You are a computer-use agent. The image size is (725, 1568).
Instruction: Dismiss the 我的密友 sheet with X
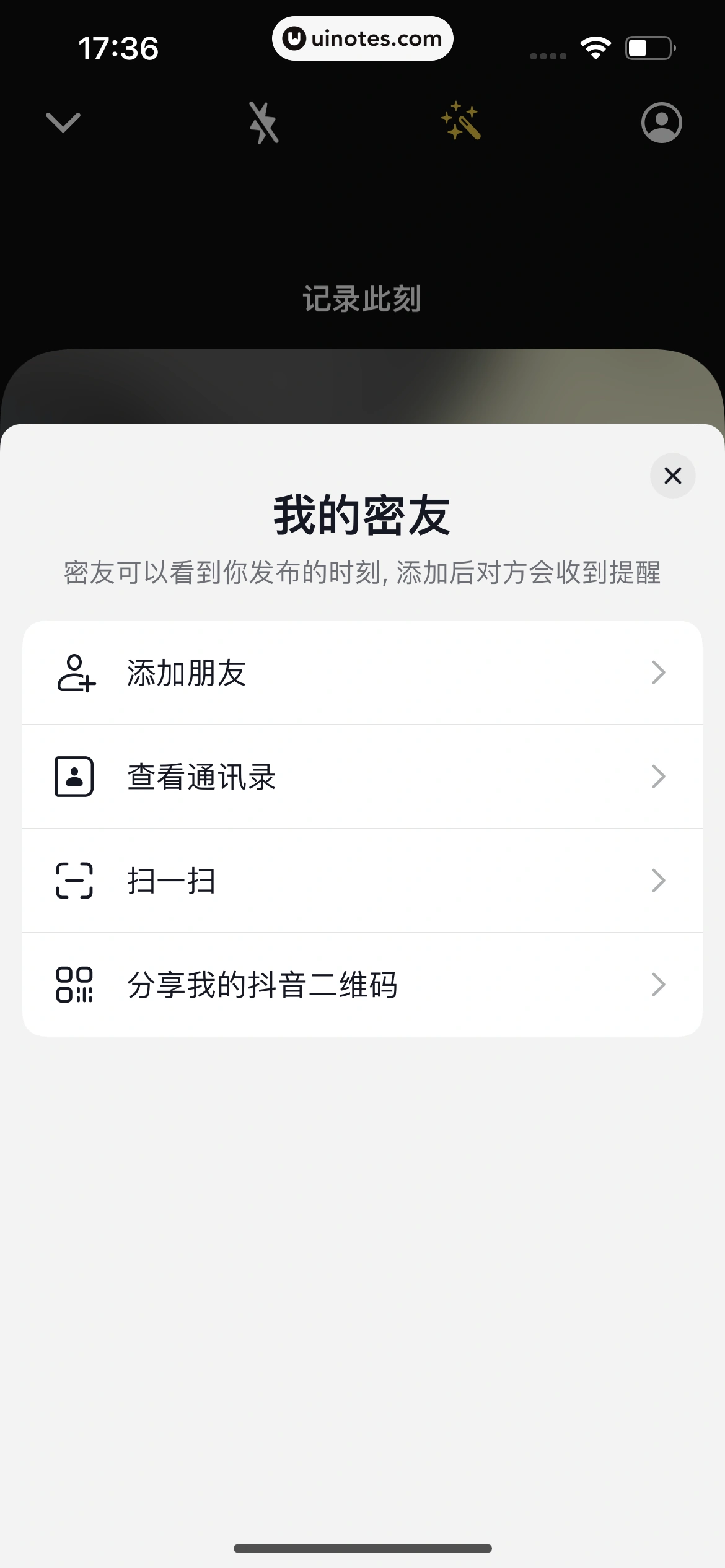673,476
